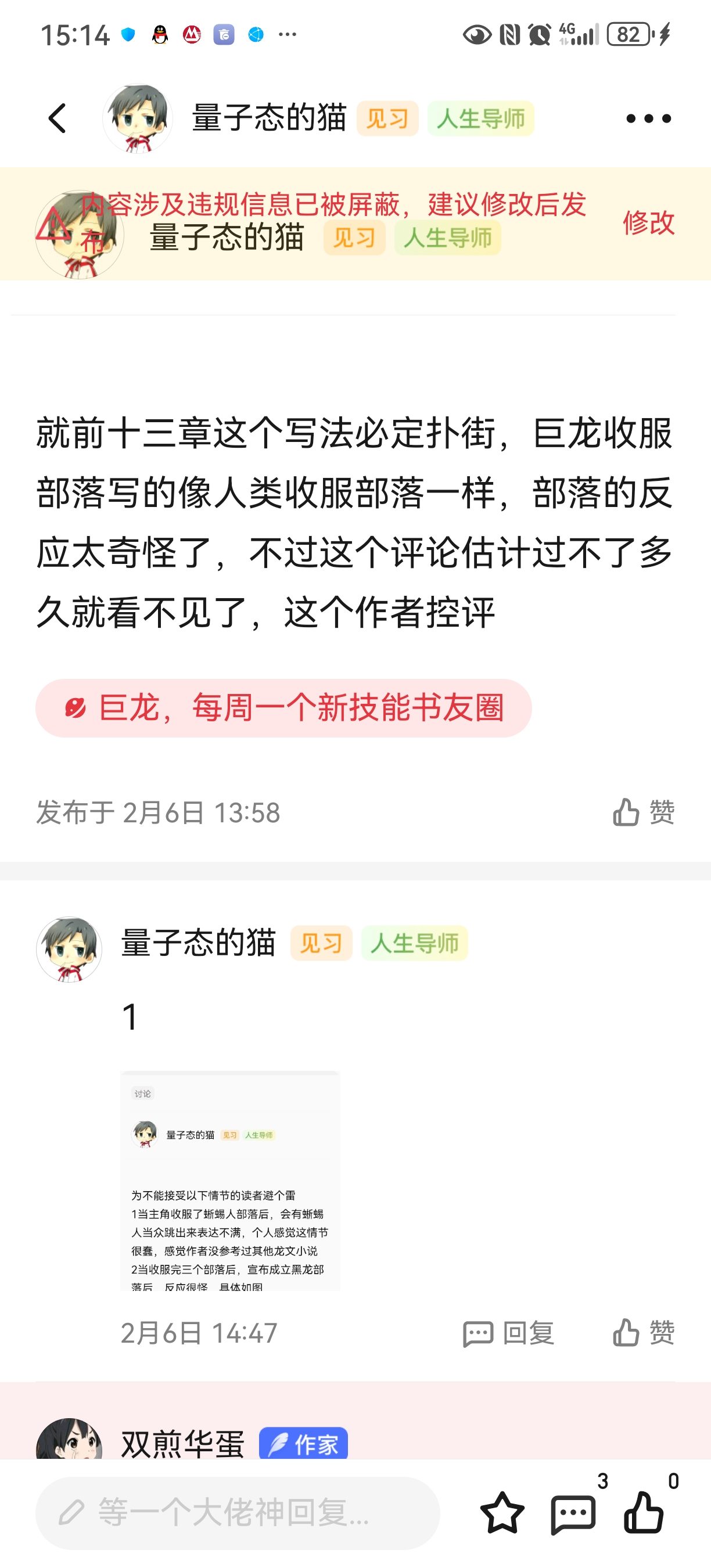Open the three-dot overflow menu
This screenshot has width=711, height=1568.
(x=648, y=118)
